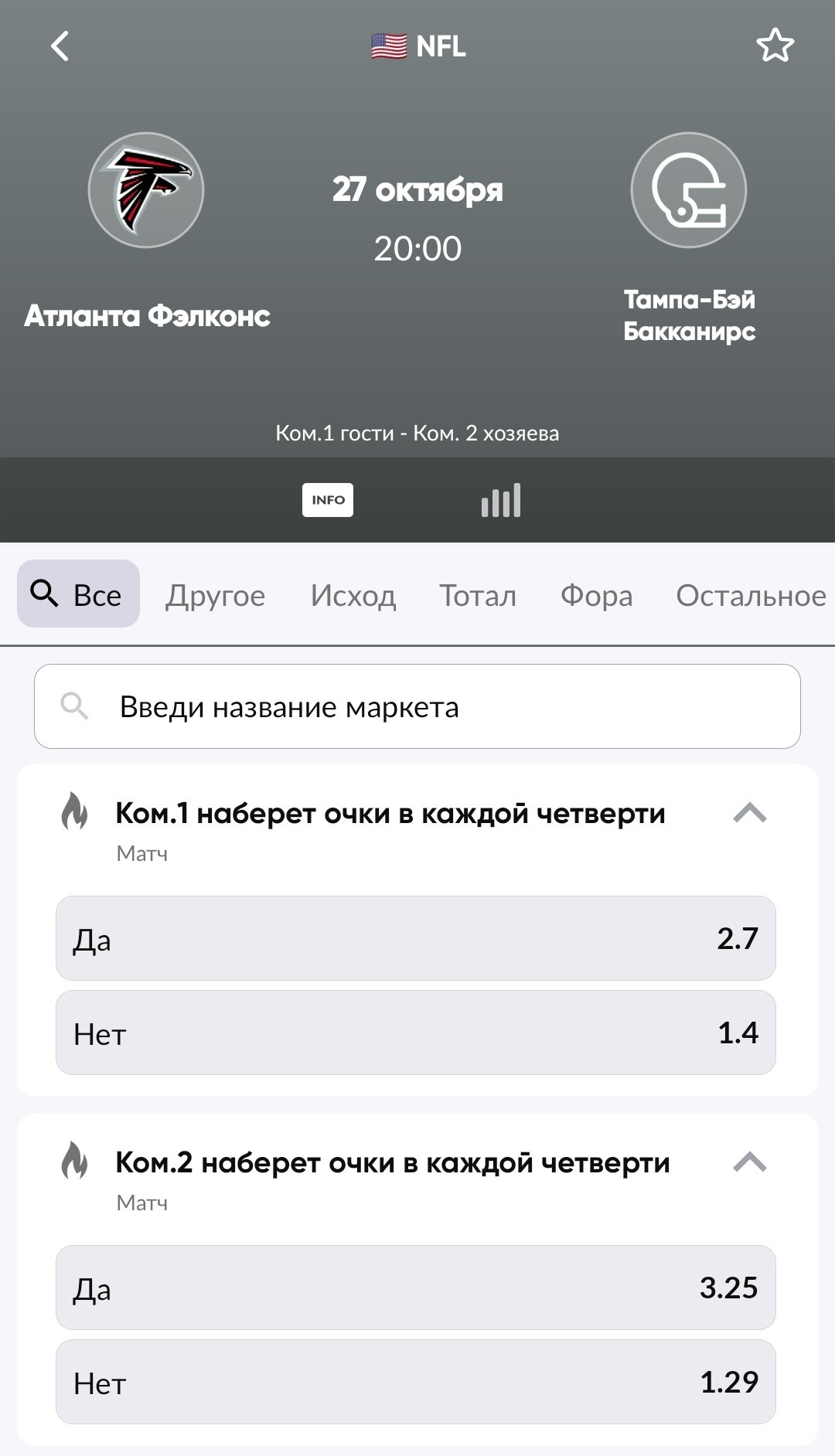Switch to the Другое tab
The width and height of the screenshot is (835, 1456).
(215, 595)
